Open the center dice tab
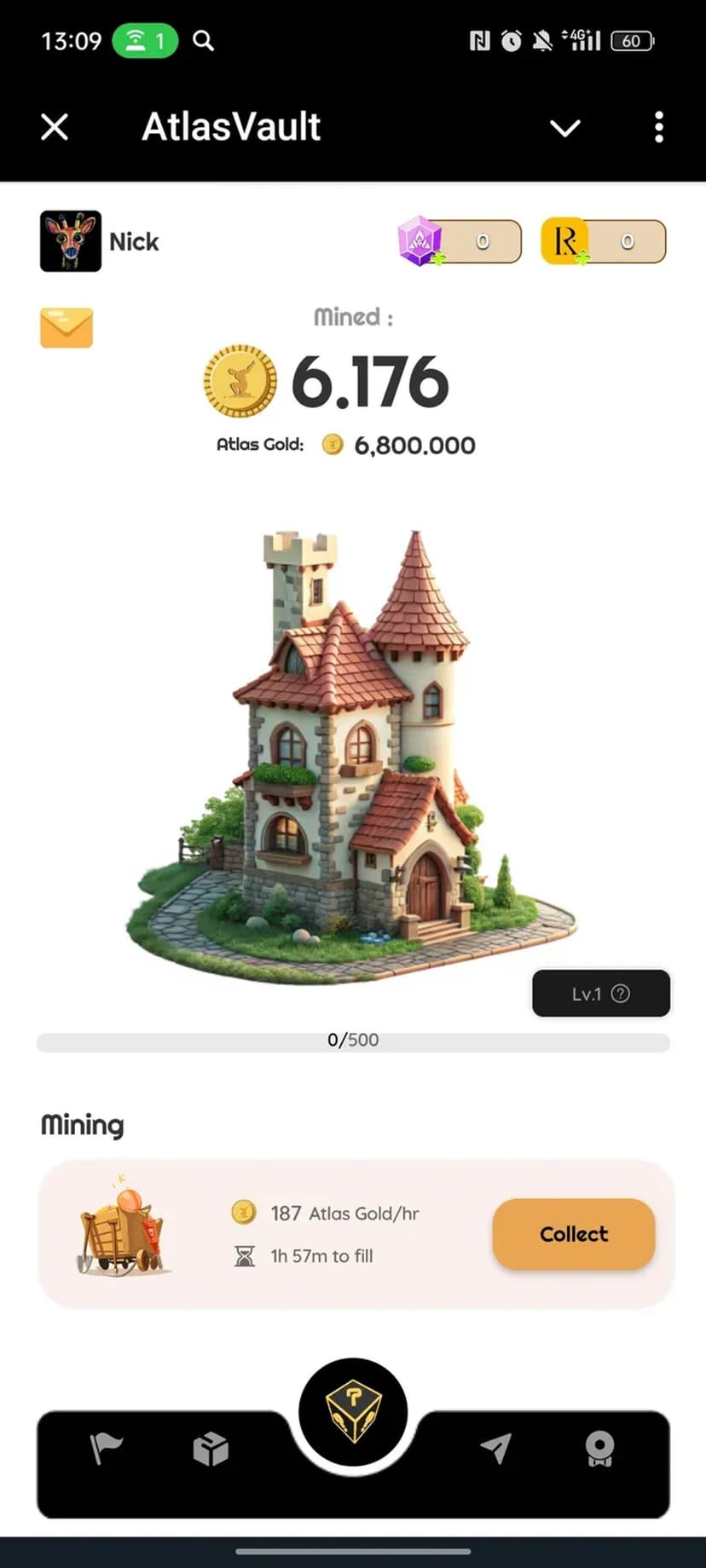The image size is (706, 1568). tap(353, 1412)
